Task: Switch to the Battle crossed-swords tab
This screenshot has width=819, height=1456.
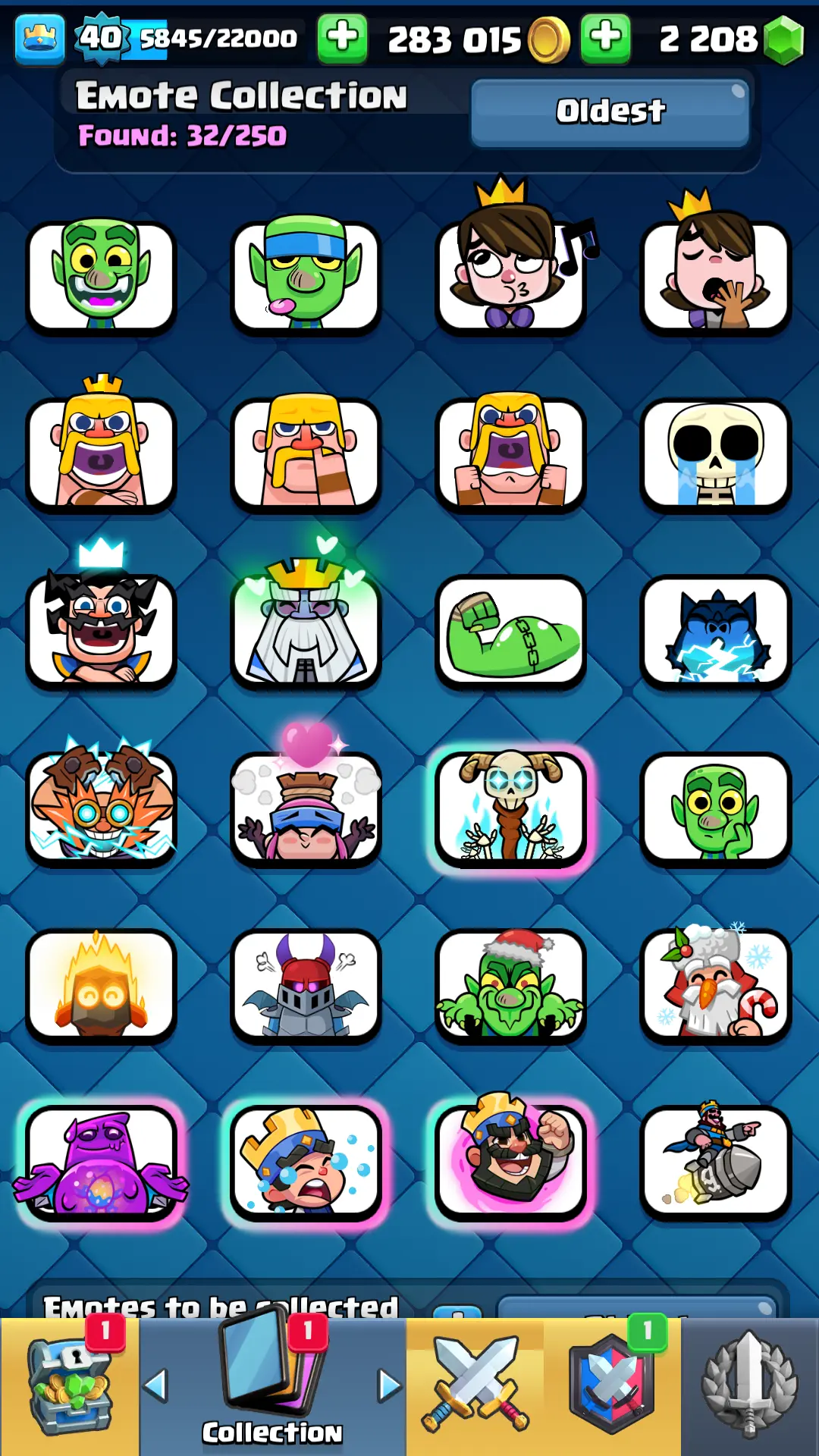Action: click(475, 1386)
